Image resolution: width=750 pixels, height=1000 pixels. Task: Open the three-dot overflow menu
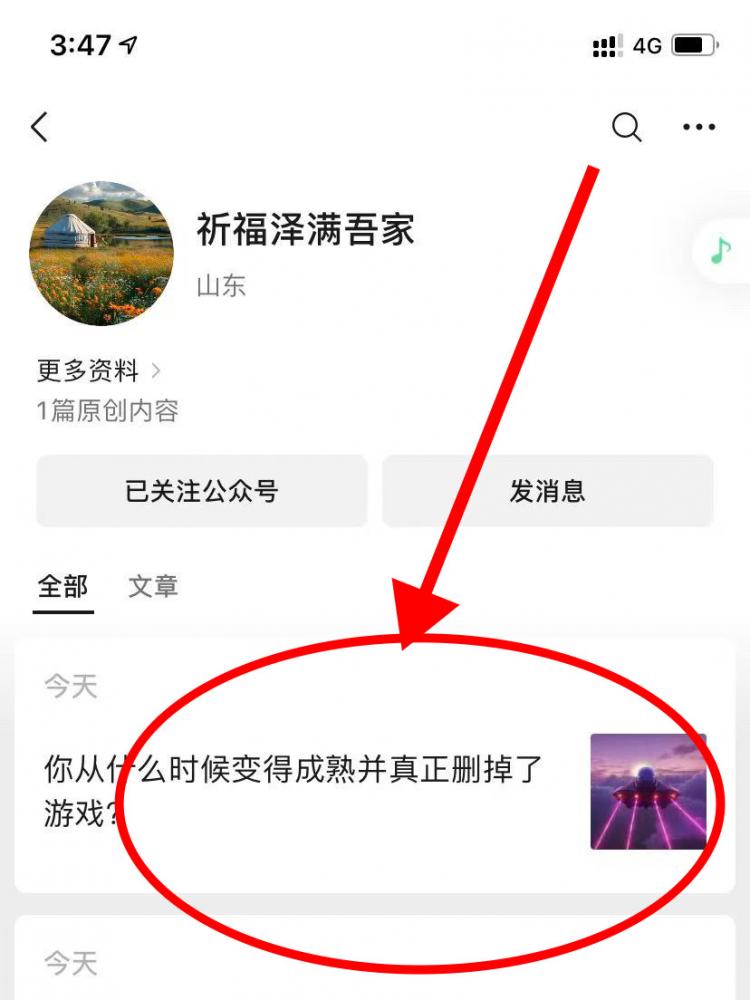click(x=699, y=128)
